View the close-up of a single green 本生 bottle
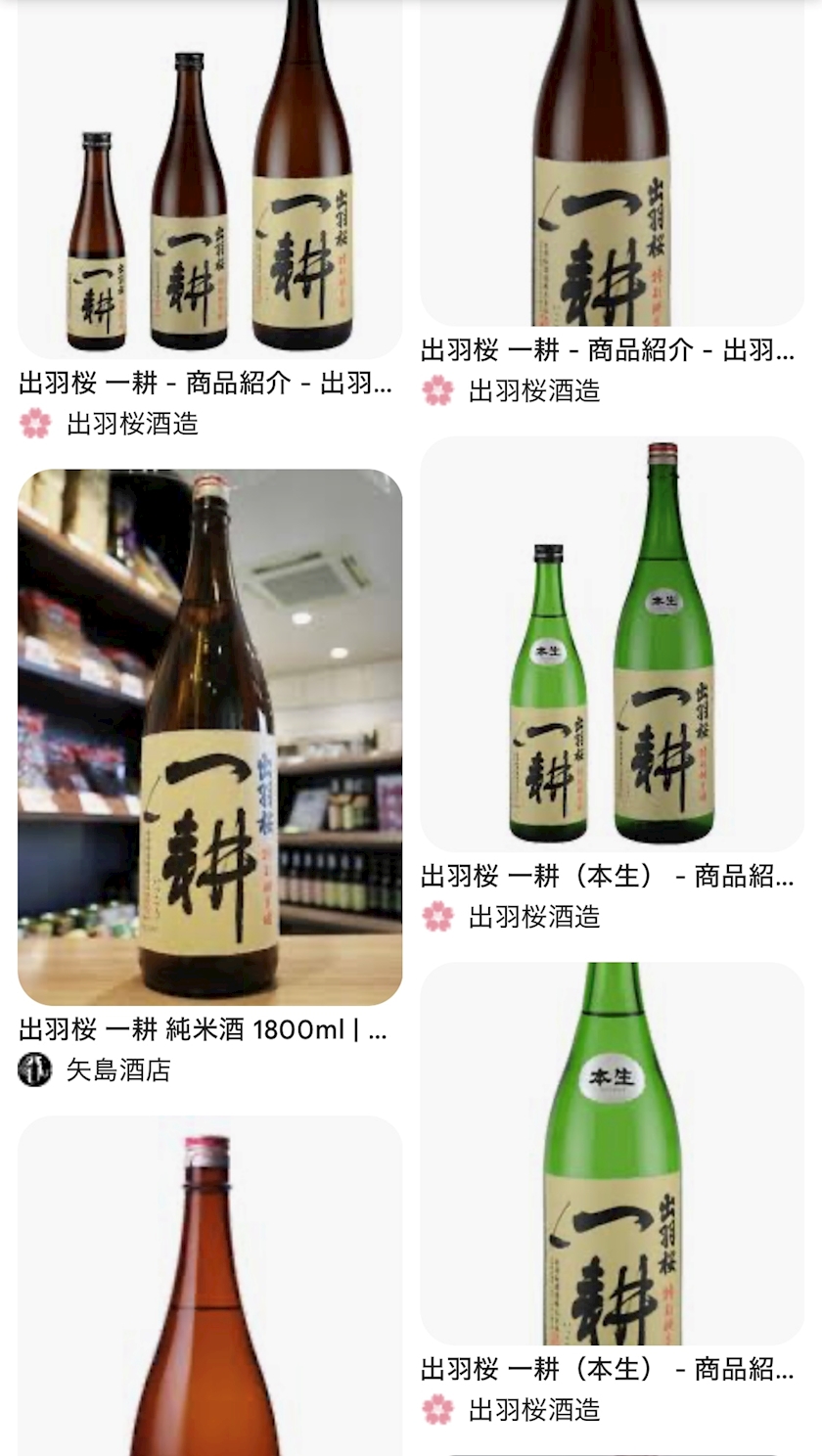This screenshot has width=822, height=1456. [612, 1153]
